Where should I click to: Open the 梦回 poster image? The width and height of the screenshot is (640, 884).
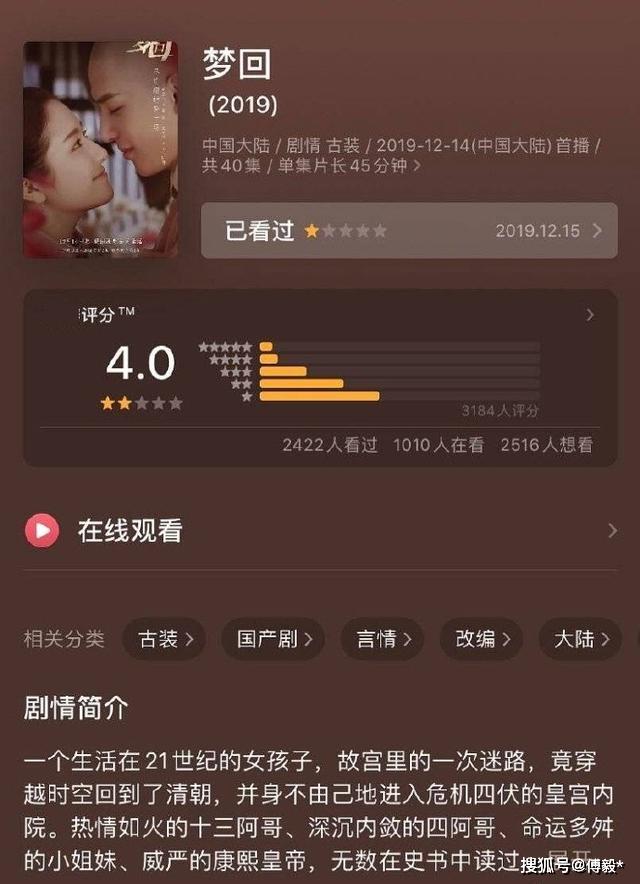pos(100,150)
